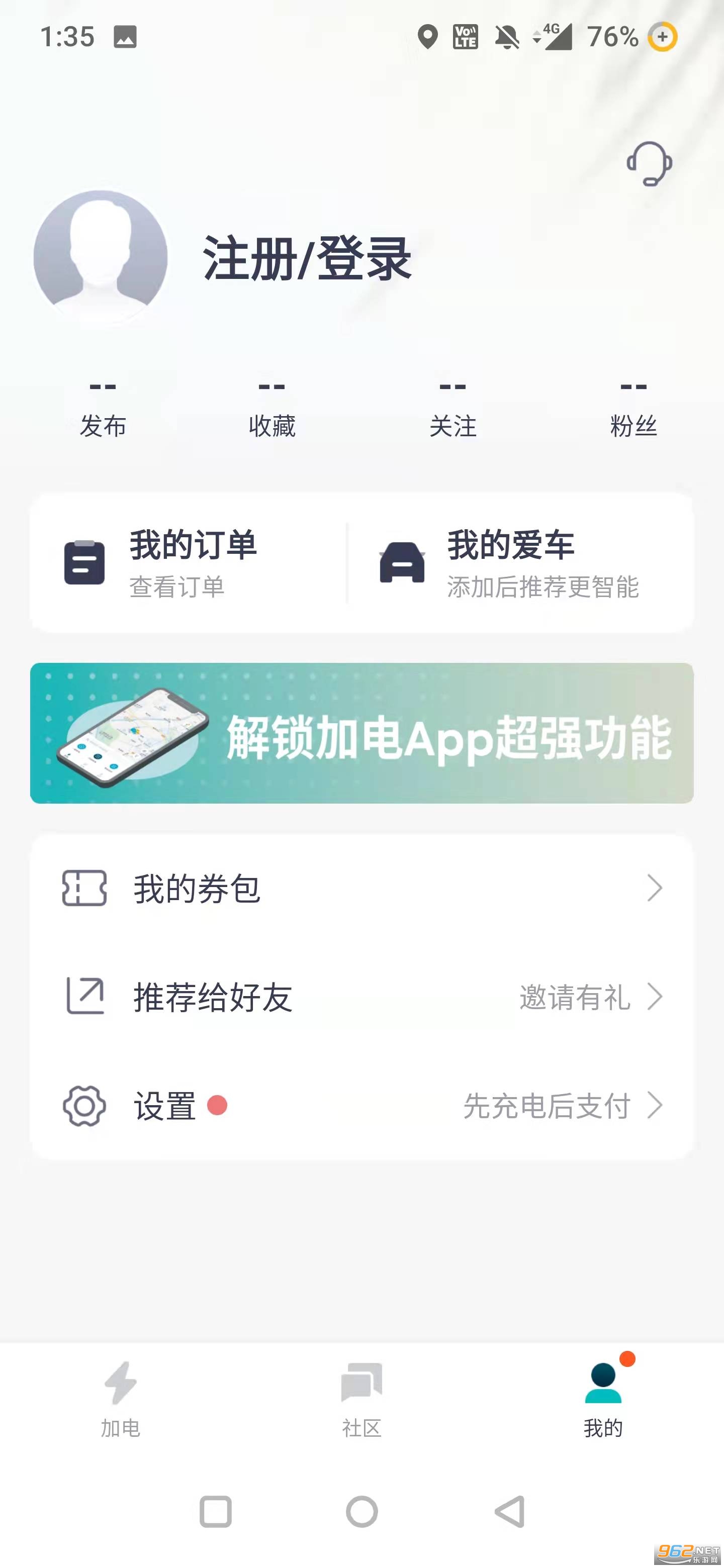Viewport: 724px width, 1568px height.
Task: Expand 我的券包 with its right chevron
Action: pos(656,888)
